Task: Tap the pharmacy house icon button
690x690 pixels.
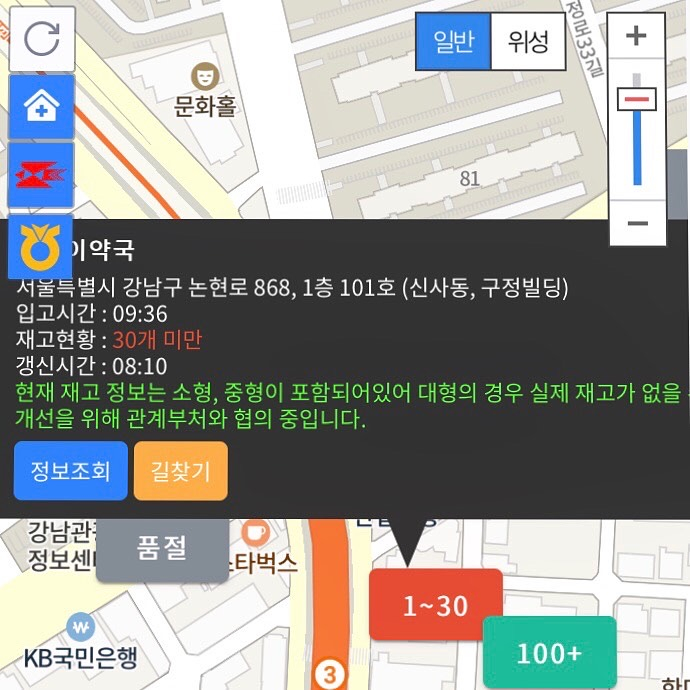Action: click(x=42, y=107)
